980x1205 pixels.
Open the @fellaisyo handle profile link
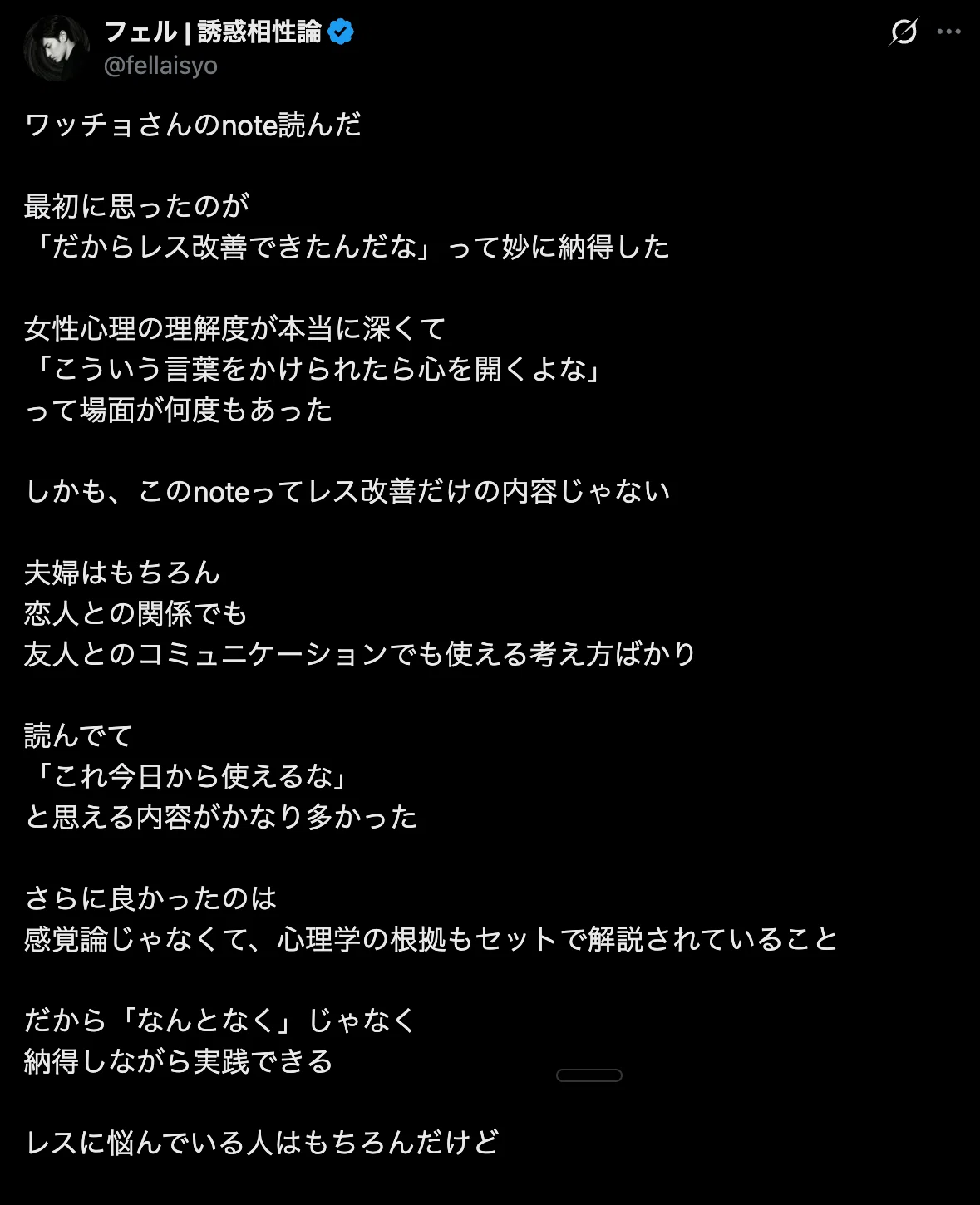coord(160,66)
